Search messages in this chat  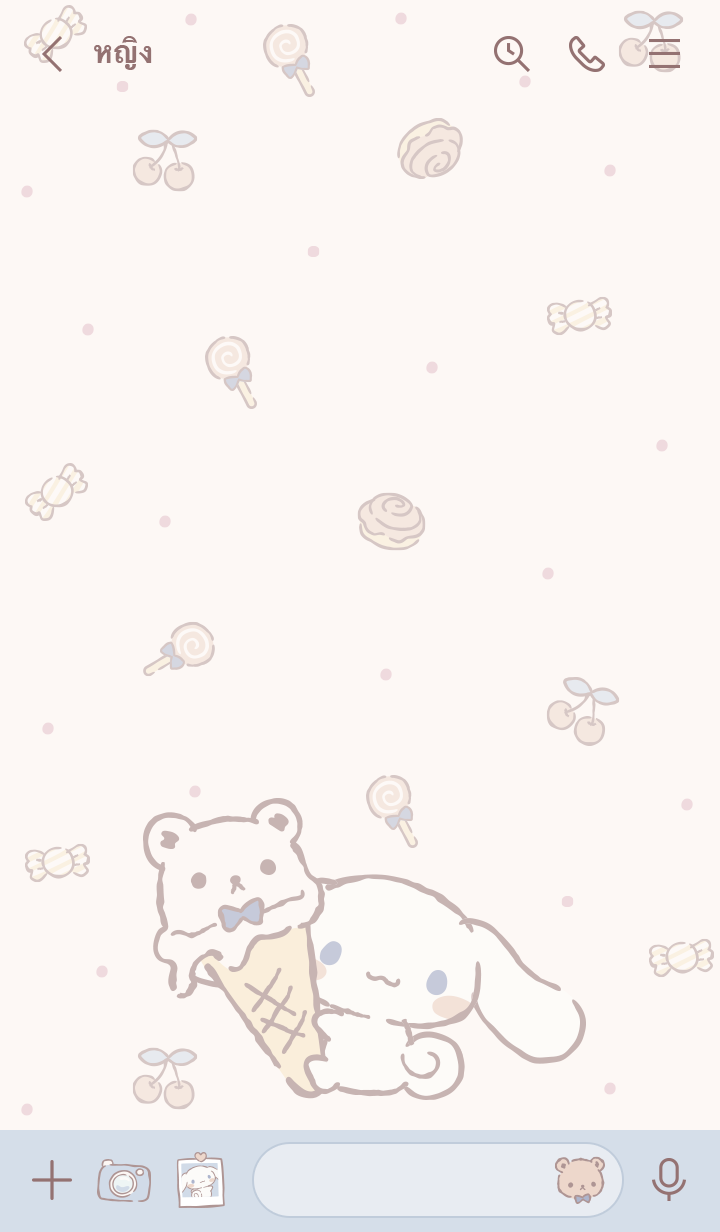(511, 54)
